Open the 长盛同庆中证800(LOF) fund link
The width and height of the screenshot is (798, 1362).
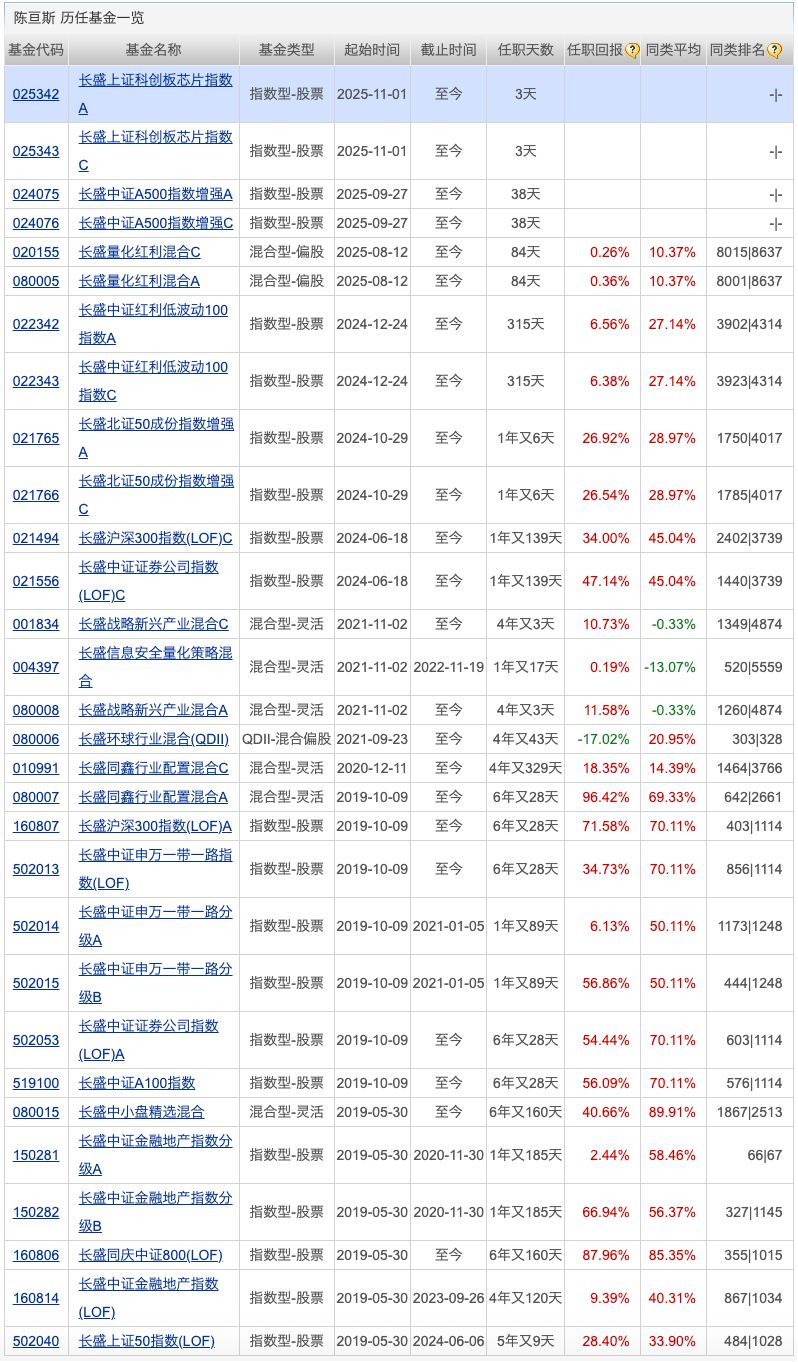(x=151, y=1255)
